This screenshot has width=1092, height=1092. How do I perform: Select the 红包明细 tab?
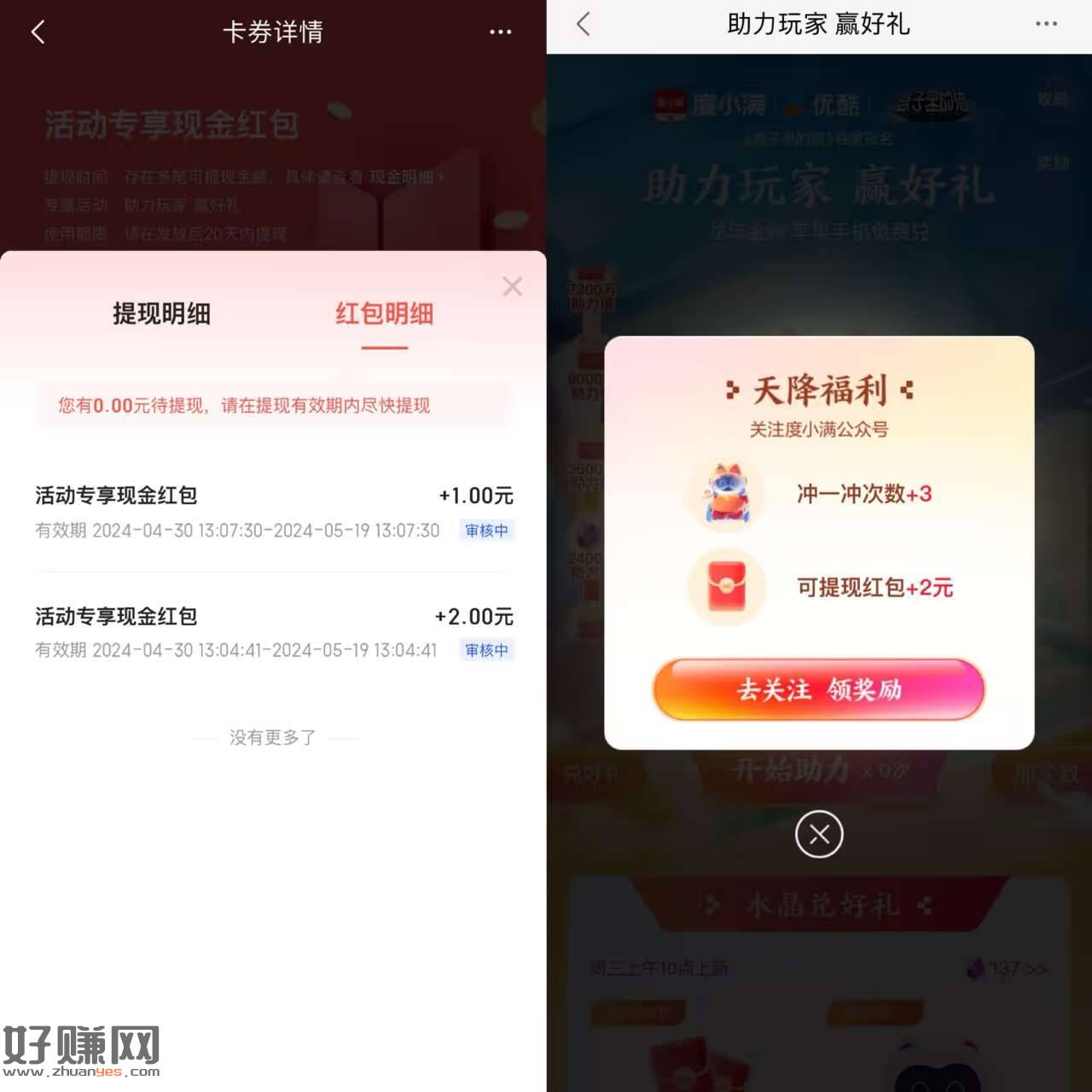point(384,314)
